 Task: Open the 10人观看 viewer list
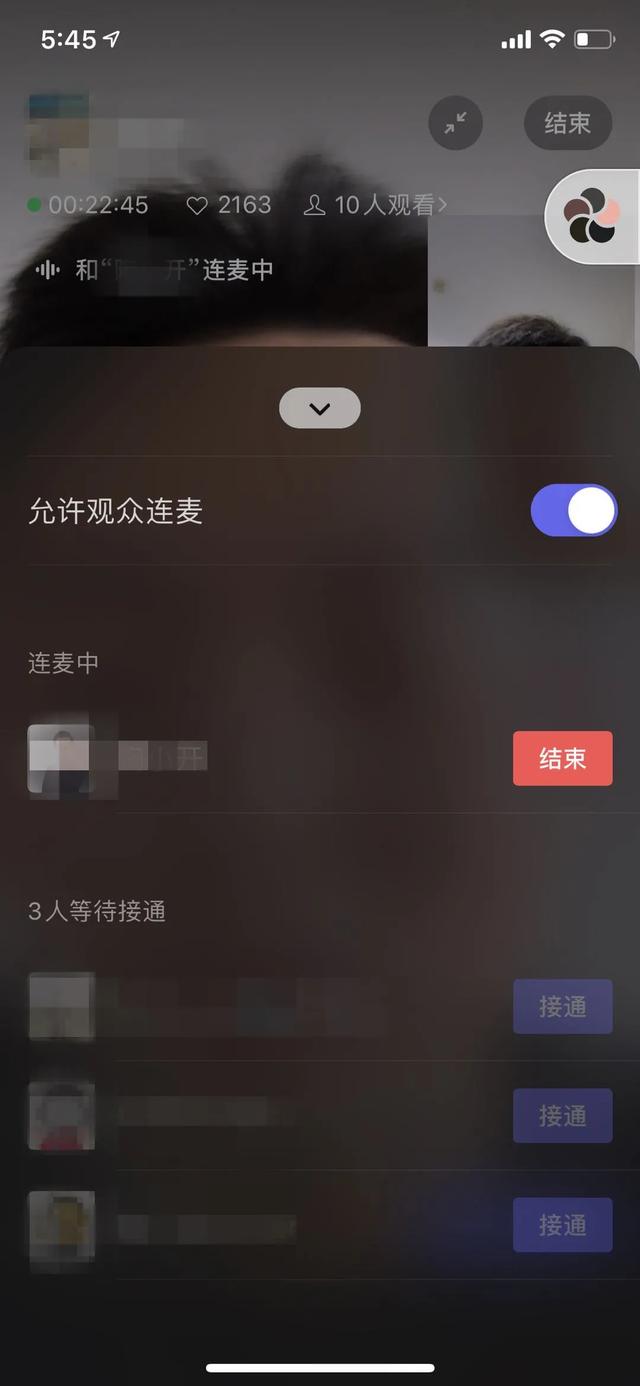[x=375, y=205]
